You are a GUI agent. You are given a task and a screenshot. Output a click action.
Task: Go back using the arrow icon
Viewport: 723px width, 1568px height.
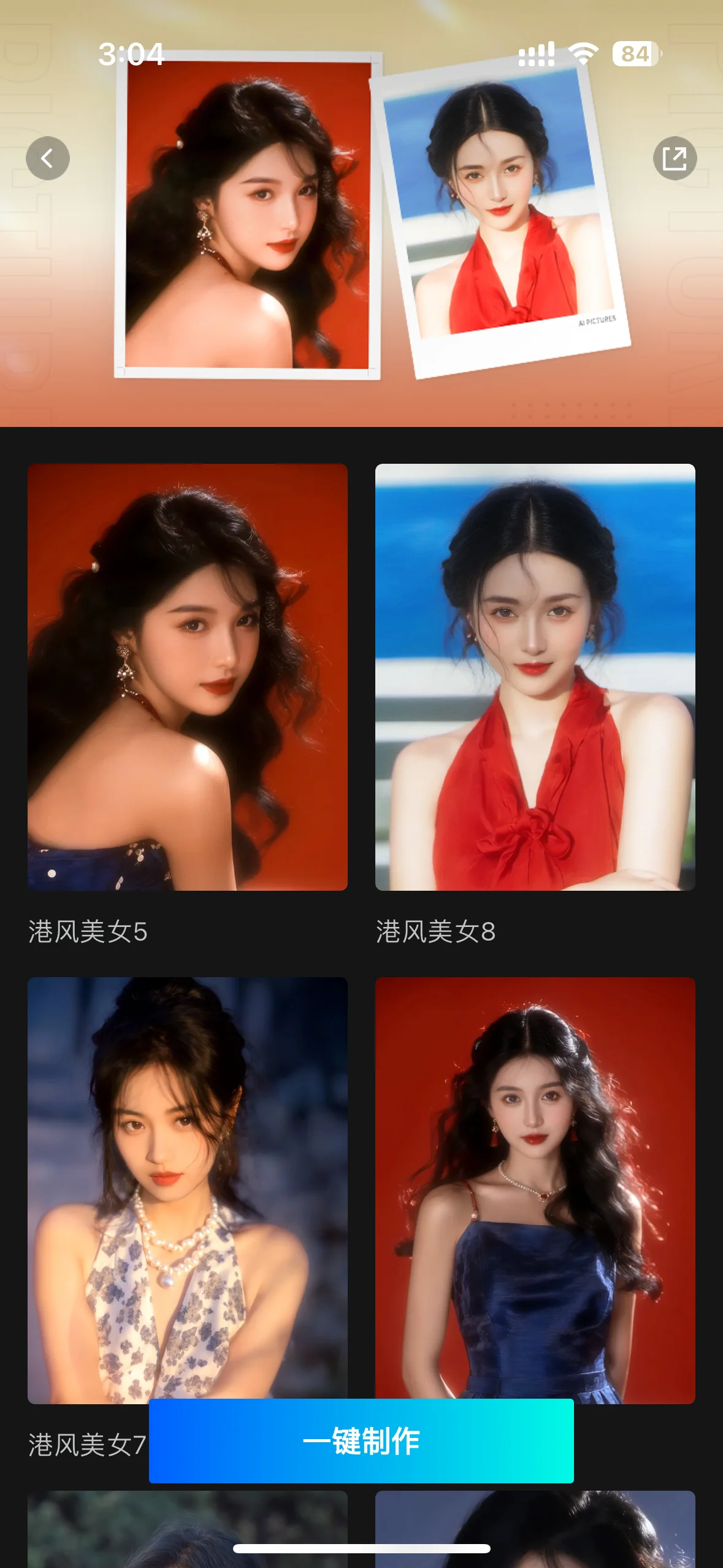point(48,158)
